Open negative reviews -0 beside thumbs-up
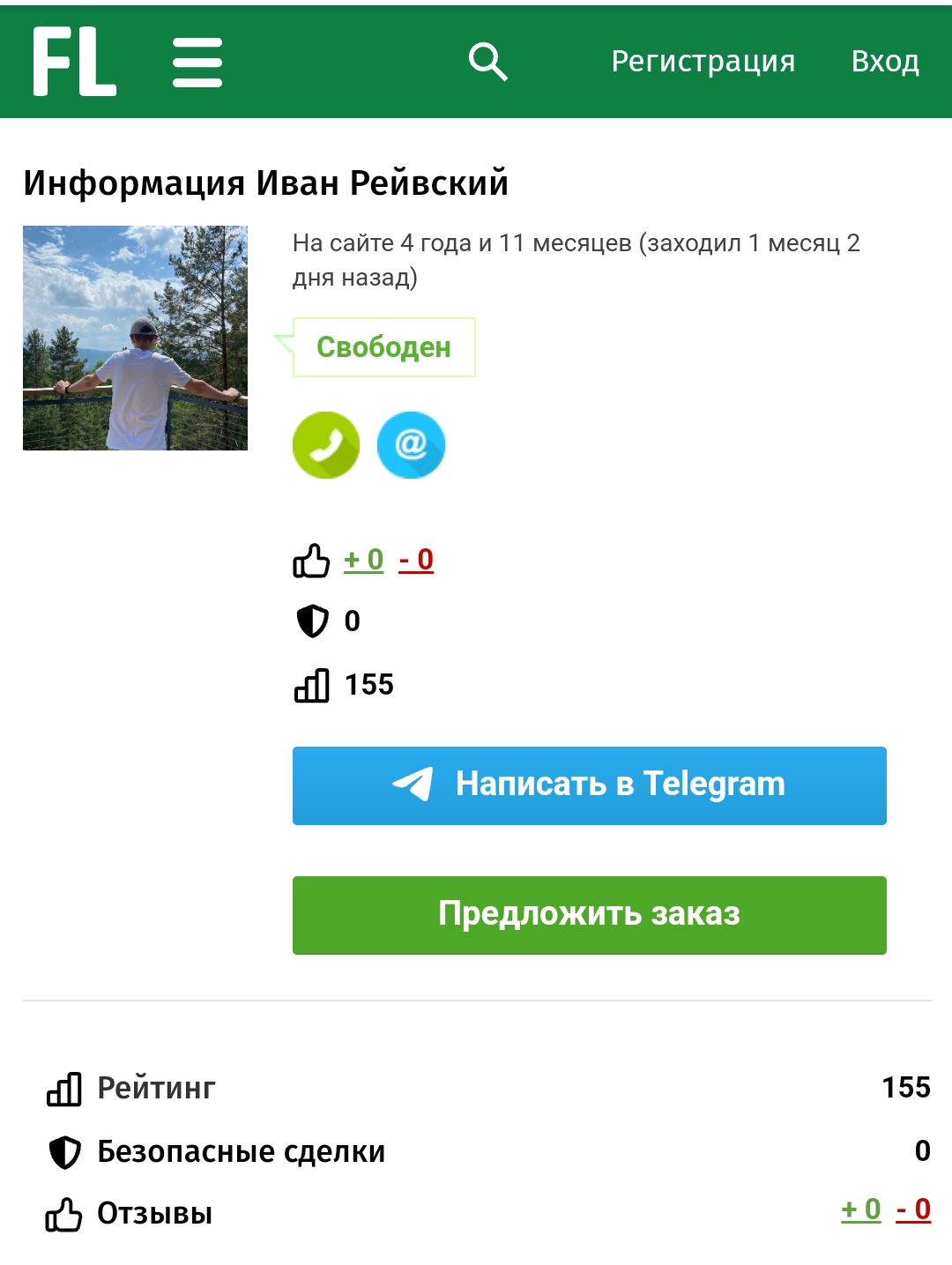 click(416, 560)
